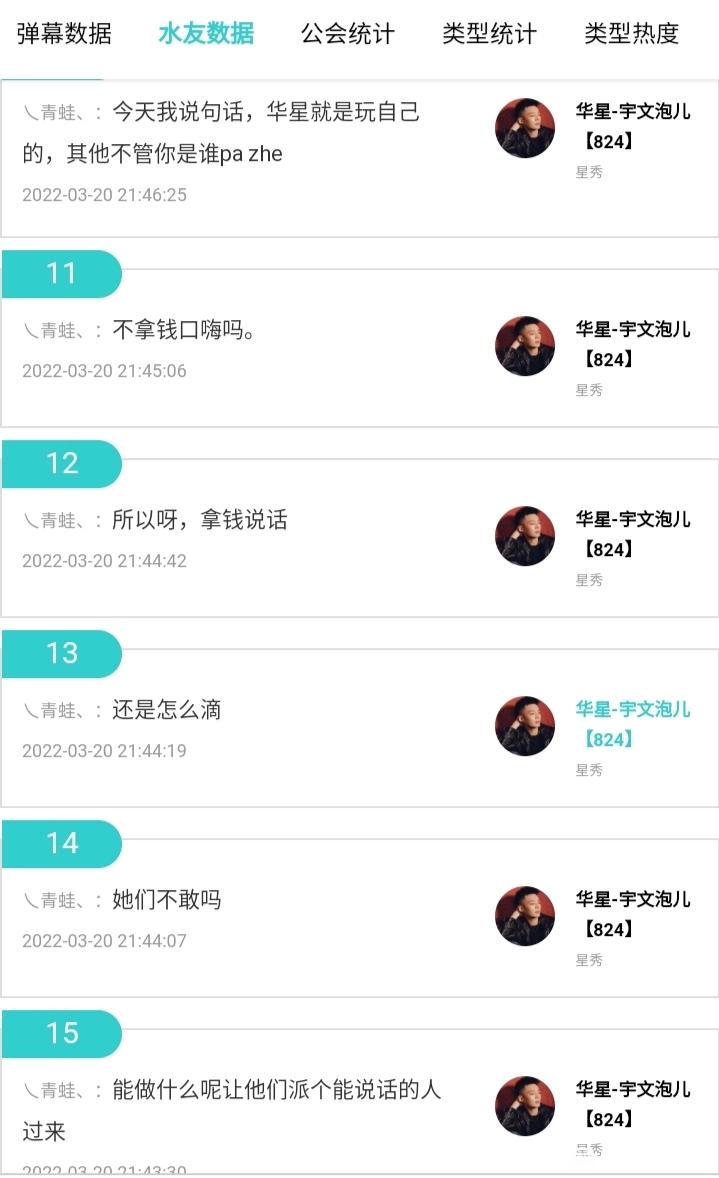Tap streamer avatar in entry 11
This screenshot has height=1178, width=719.
click(x=525, y=346)
